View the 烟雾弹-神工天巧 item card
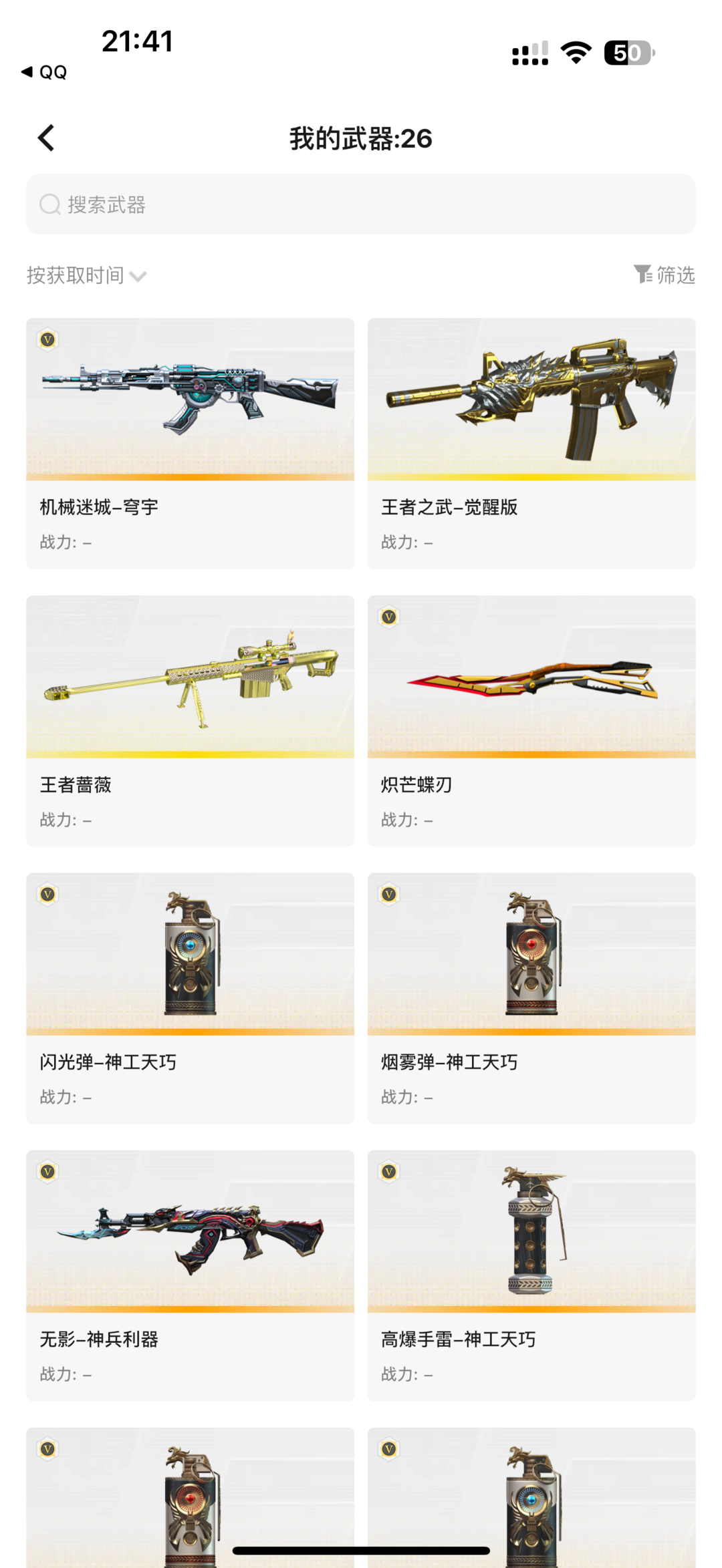722x1568 pixels. point(531,998)
